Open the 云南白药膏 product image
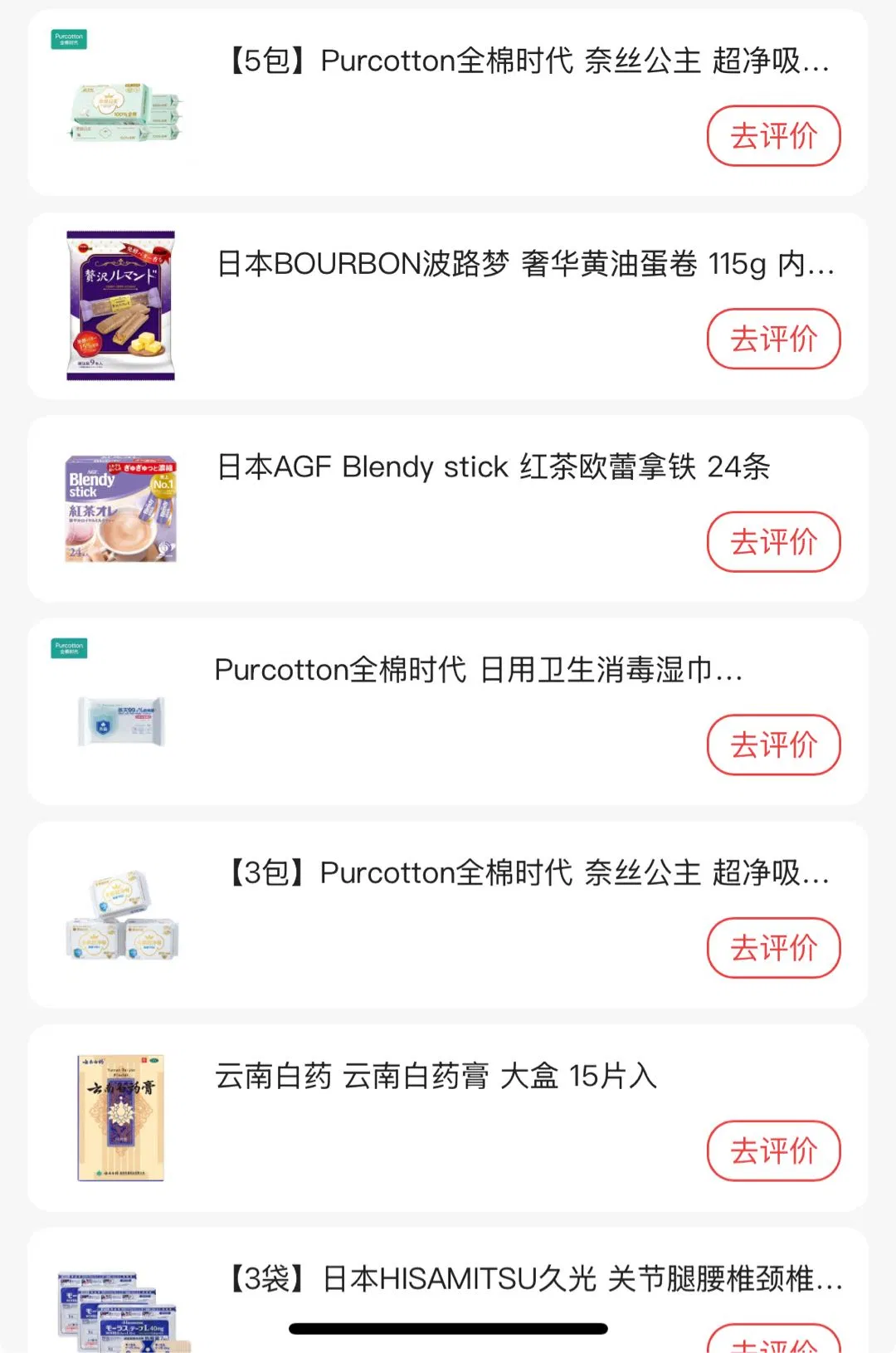The width and height of the screenshot is (896, 1353). 121,1118
